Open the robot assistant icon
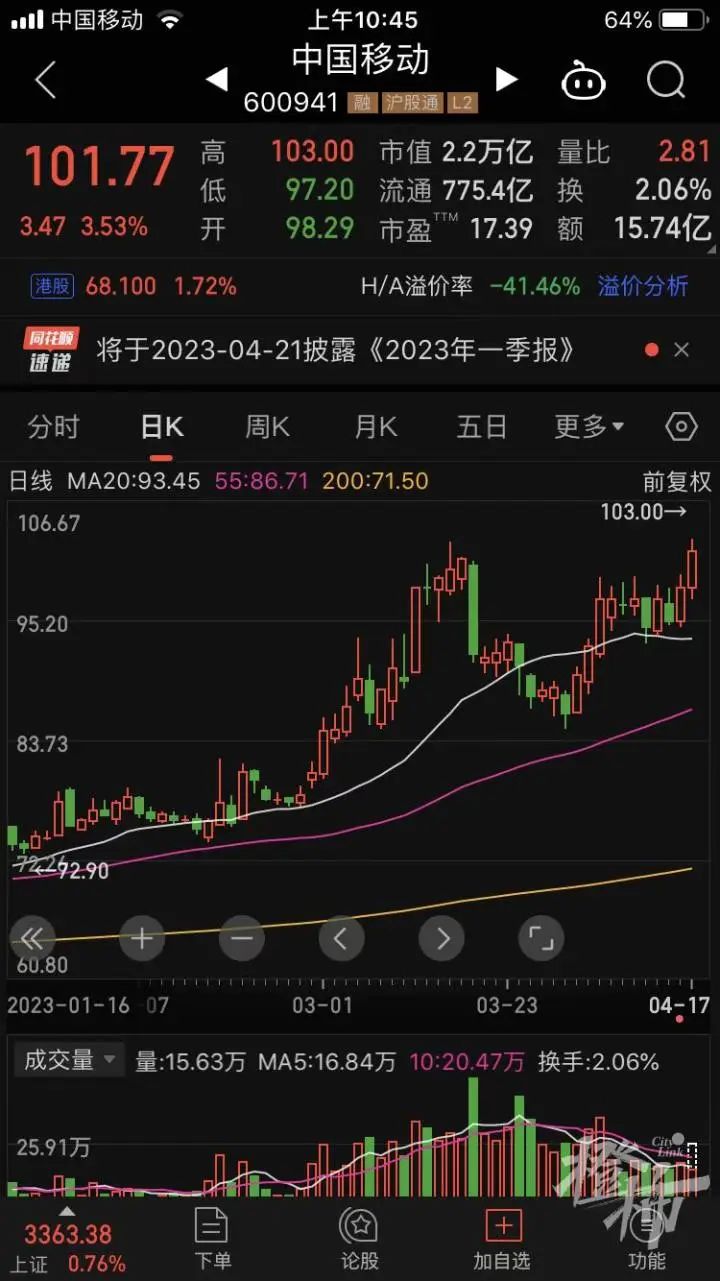Screen dimensions: 720x1281 [583, 80]
